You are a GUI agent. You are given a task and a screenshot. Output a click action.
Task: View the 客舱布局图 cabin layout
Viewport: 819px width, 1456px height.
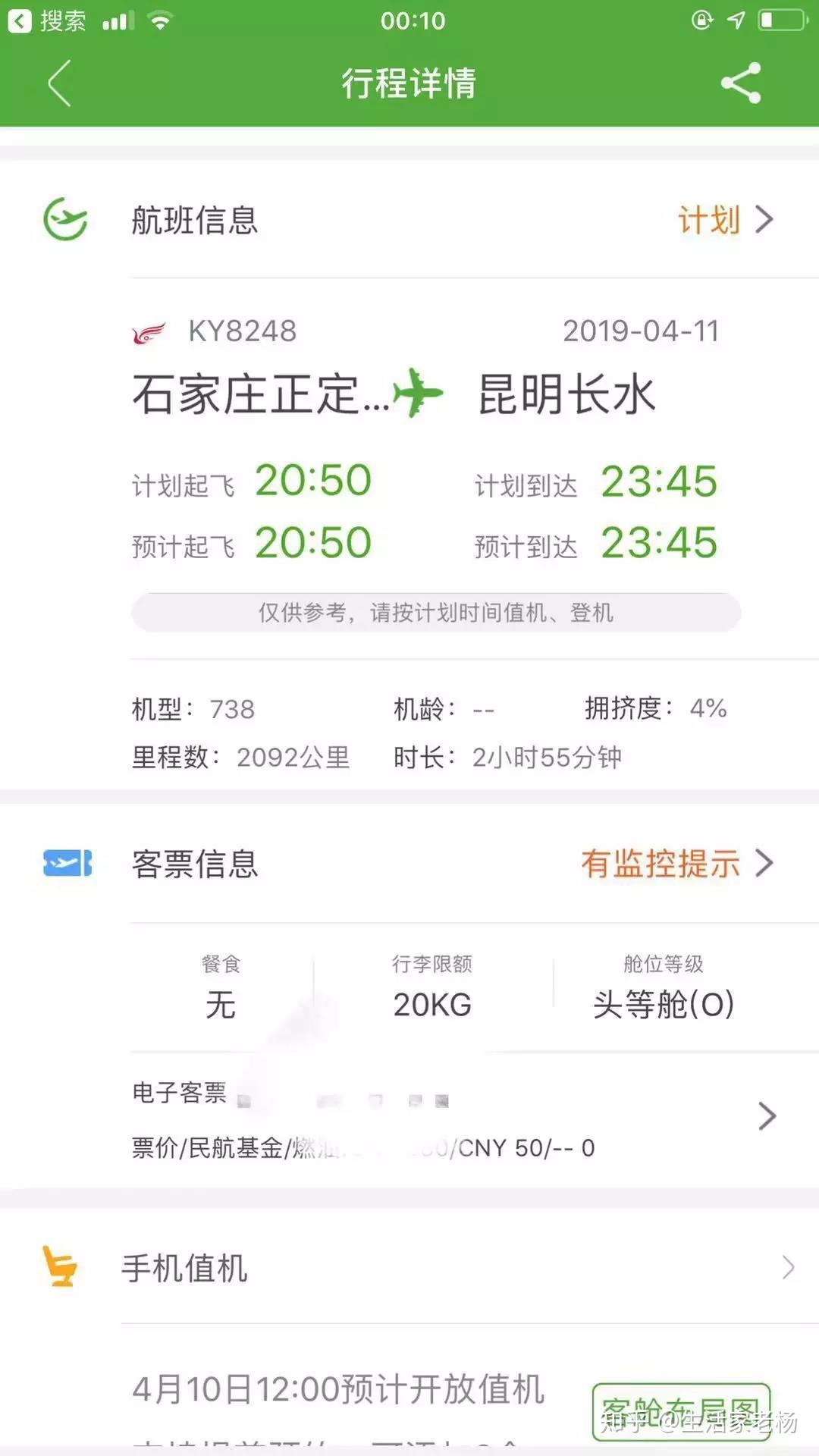681,1411
